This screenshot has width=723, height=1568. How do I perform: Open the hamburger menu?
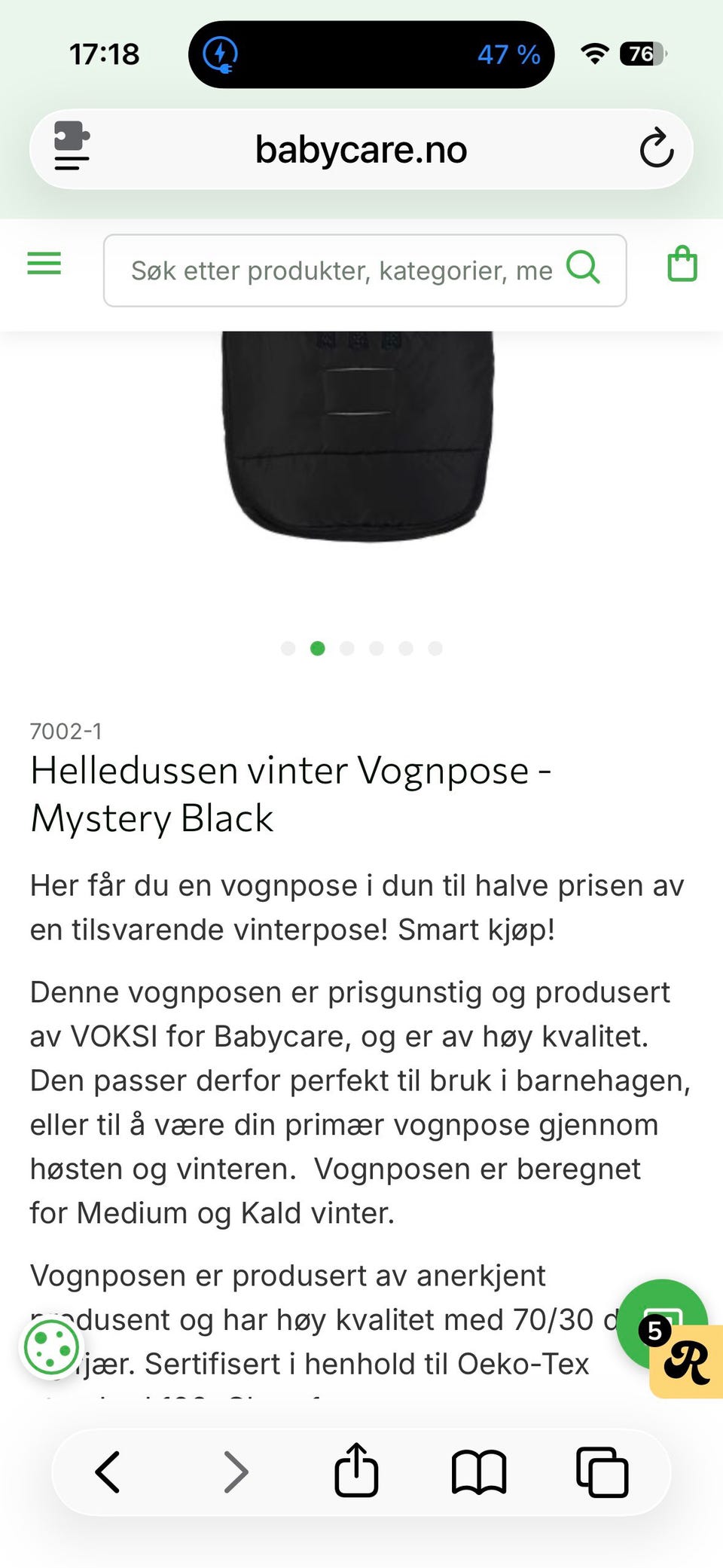tap(44, 264)
